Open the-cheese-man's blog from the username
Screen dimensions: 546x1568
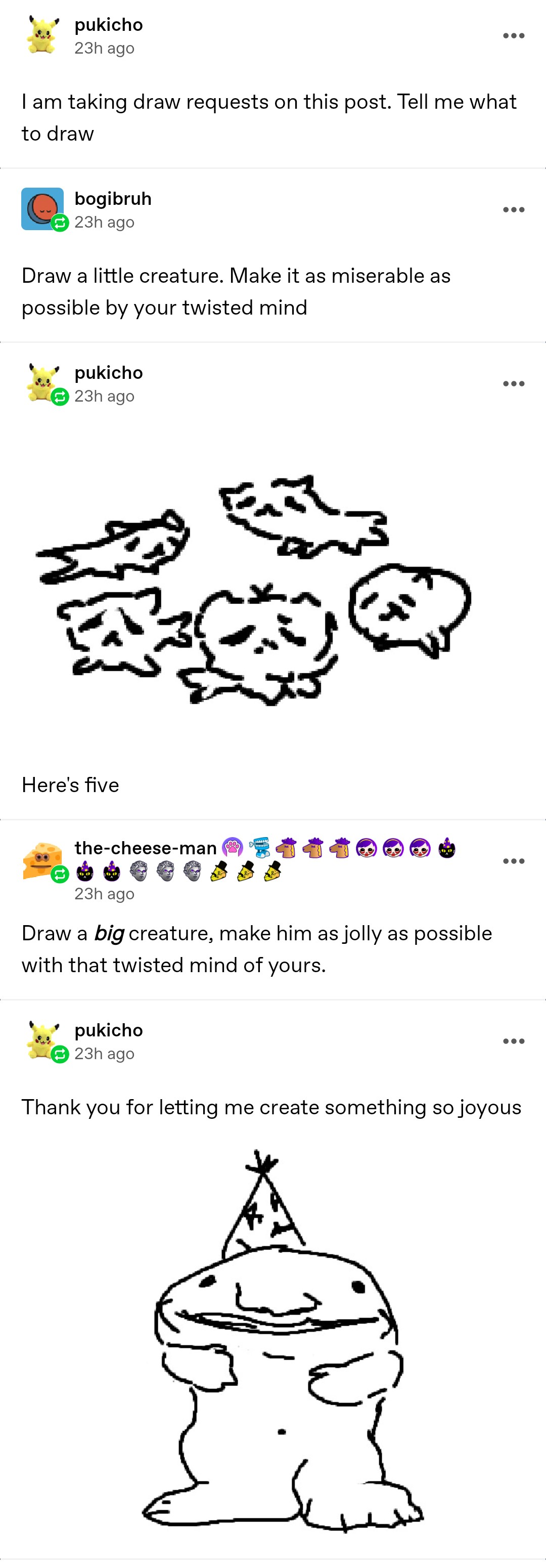pos(145,847)
